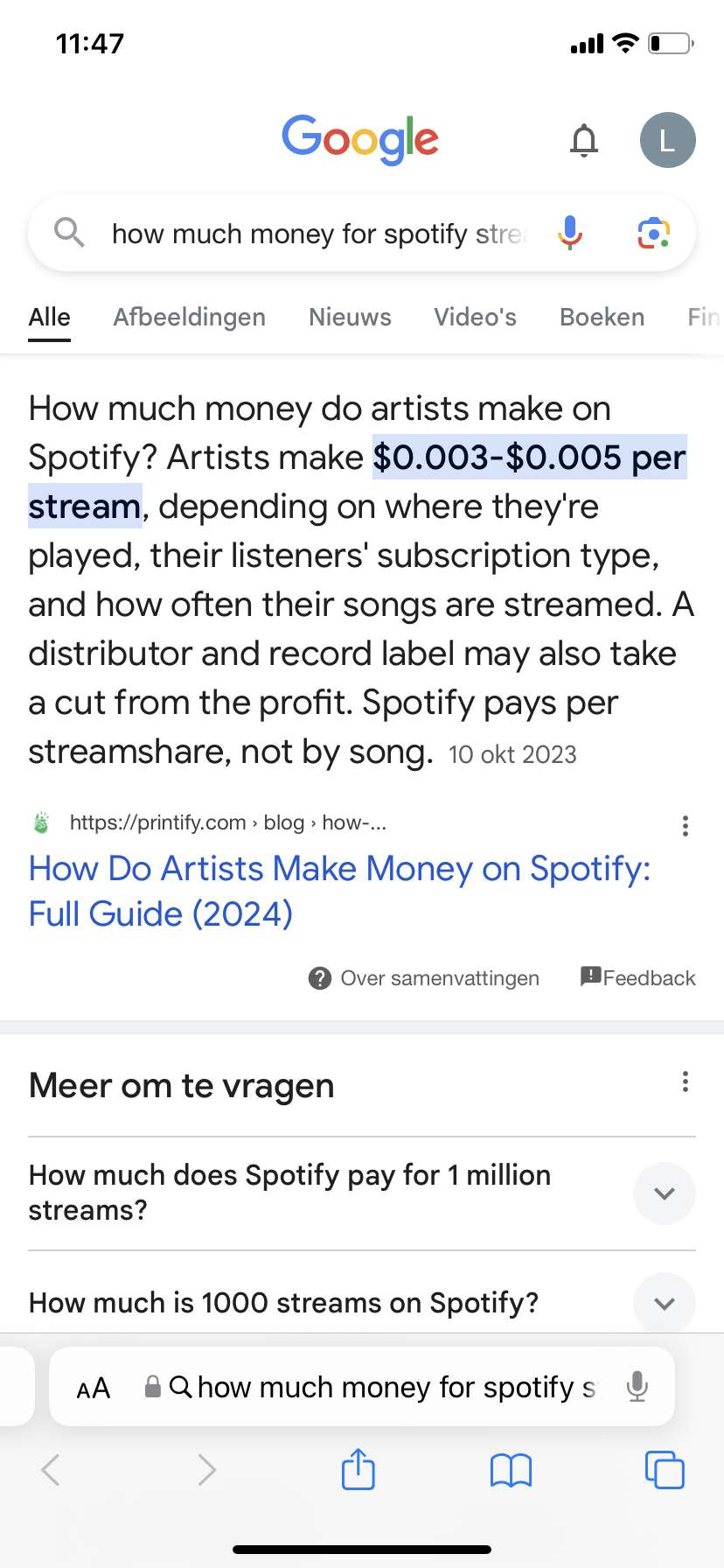Viewport: 724px width, 1568px height.
Task: Switch to the Boeken tab
Action: click(602, 317)
